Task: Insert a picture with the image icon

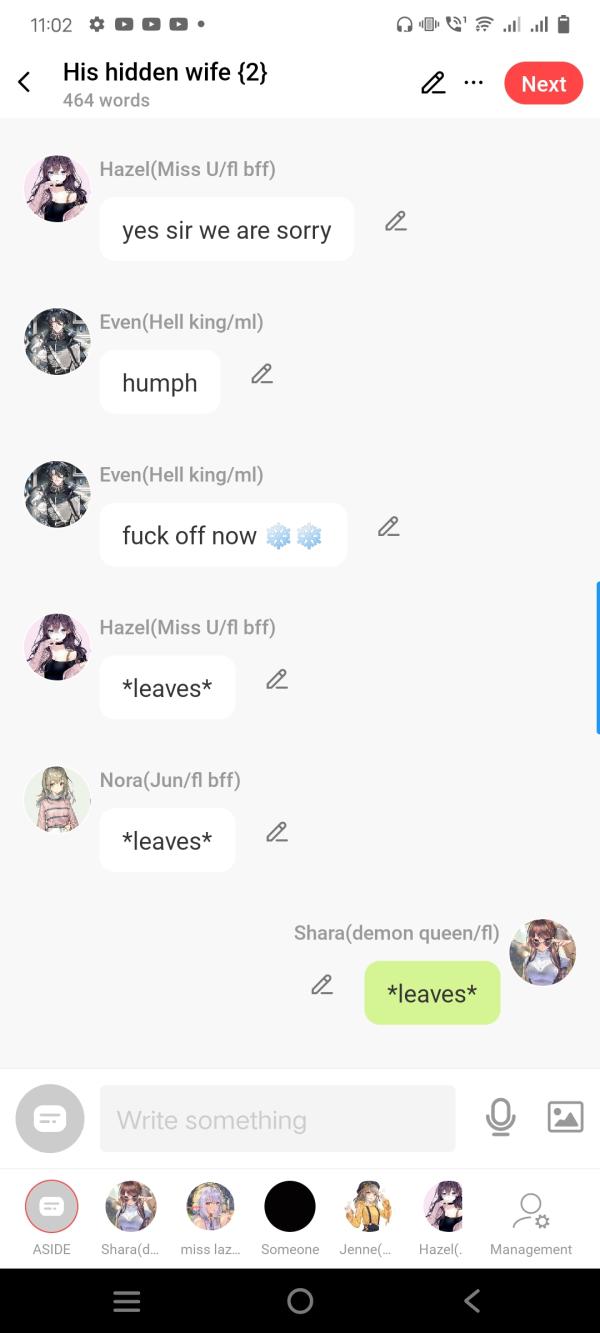Action: coord(565,1117)
